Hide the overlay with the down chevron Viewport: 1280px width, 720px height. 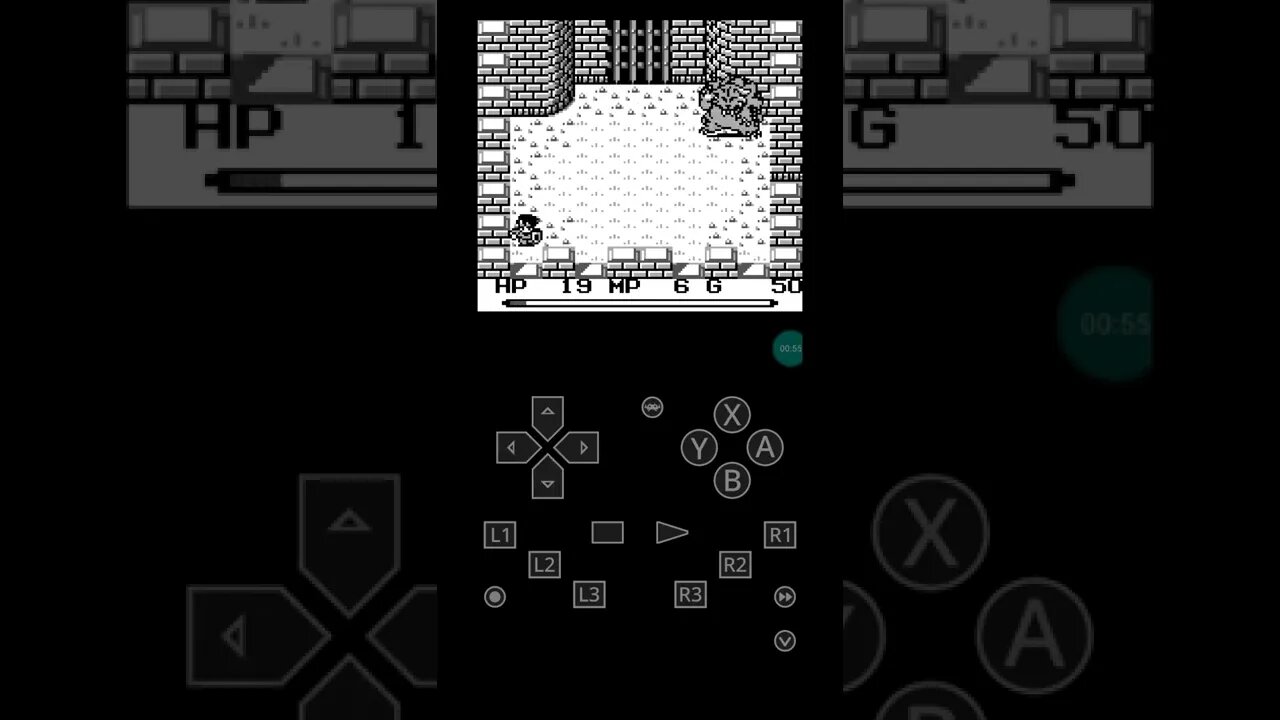[785, 641]
